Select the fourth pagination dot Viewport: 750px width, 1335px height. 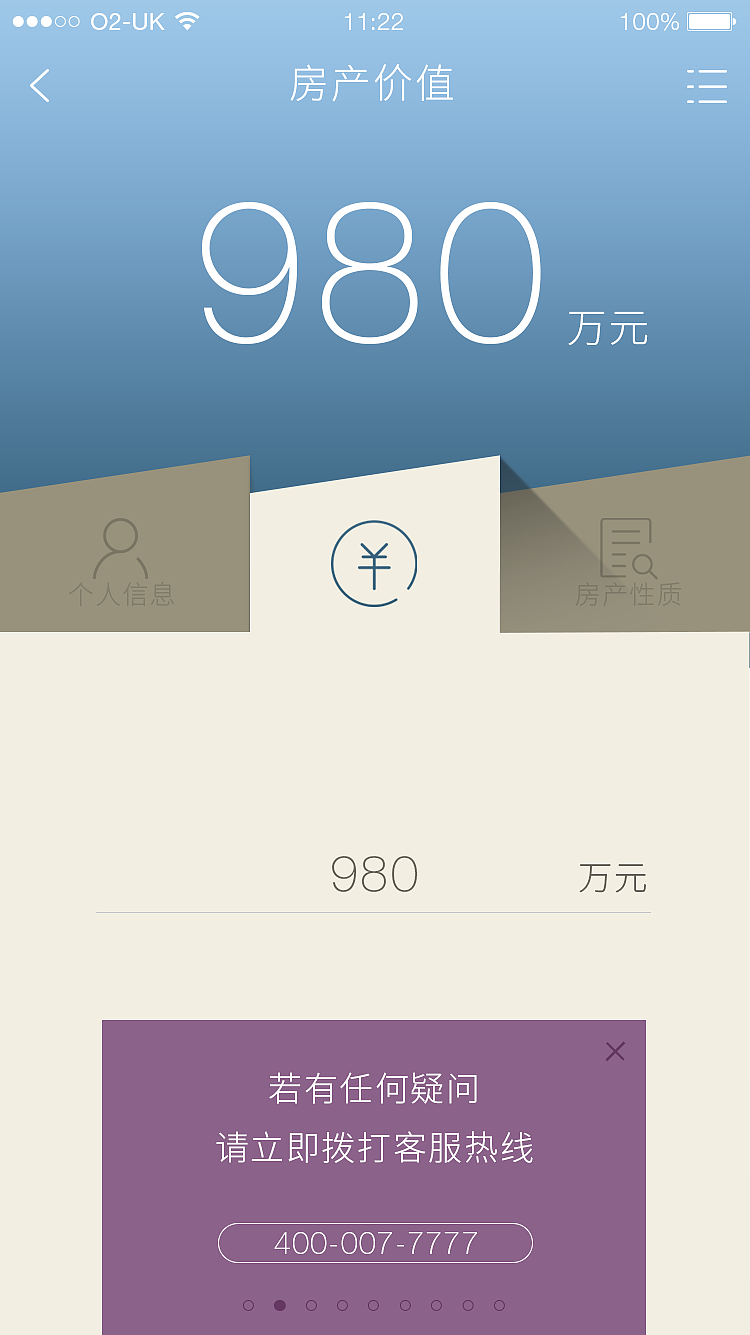tap(342, 1305)
